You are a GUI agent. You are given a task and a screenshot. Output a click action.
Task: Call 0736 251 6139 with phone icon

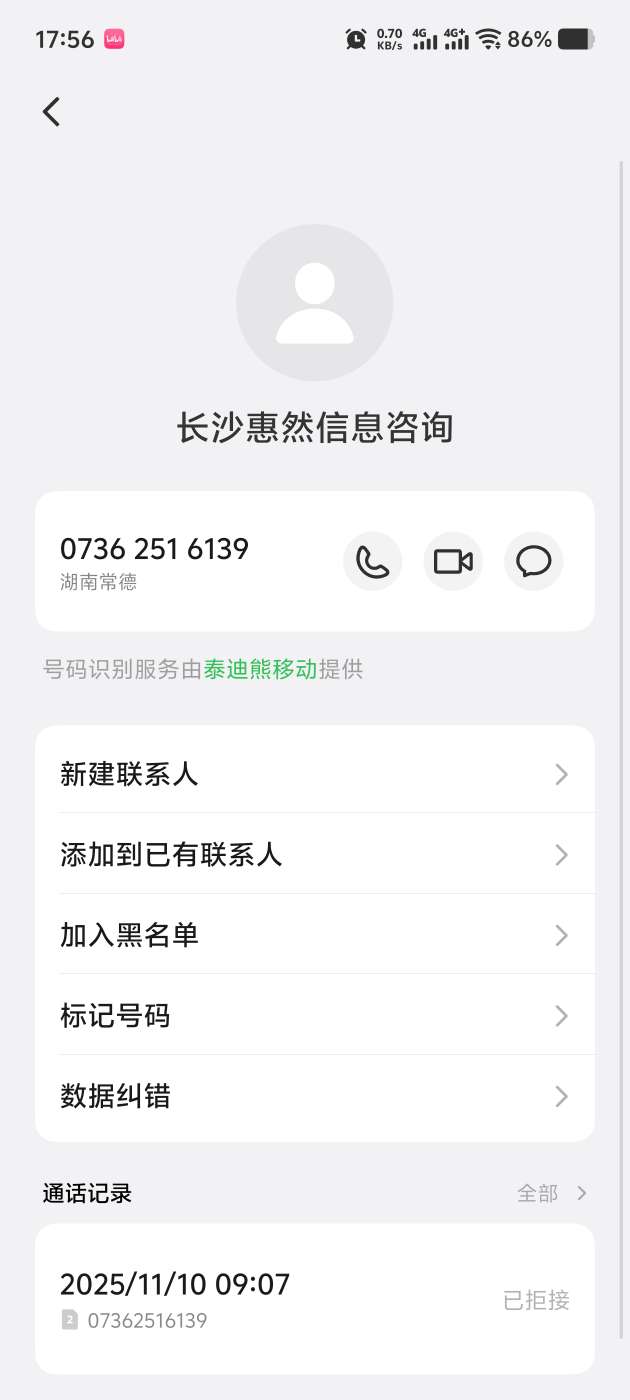pyautogui.click(x=373, y=561)
